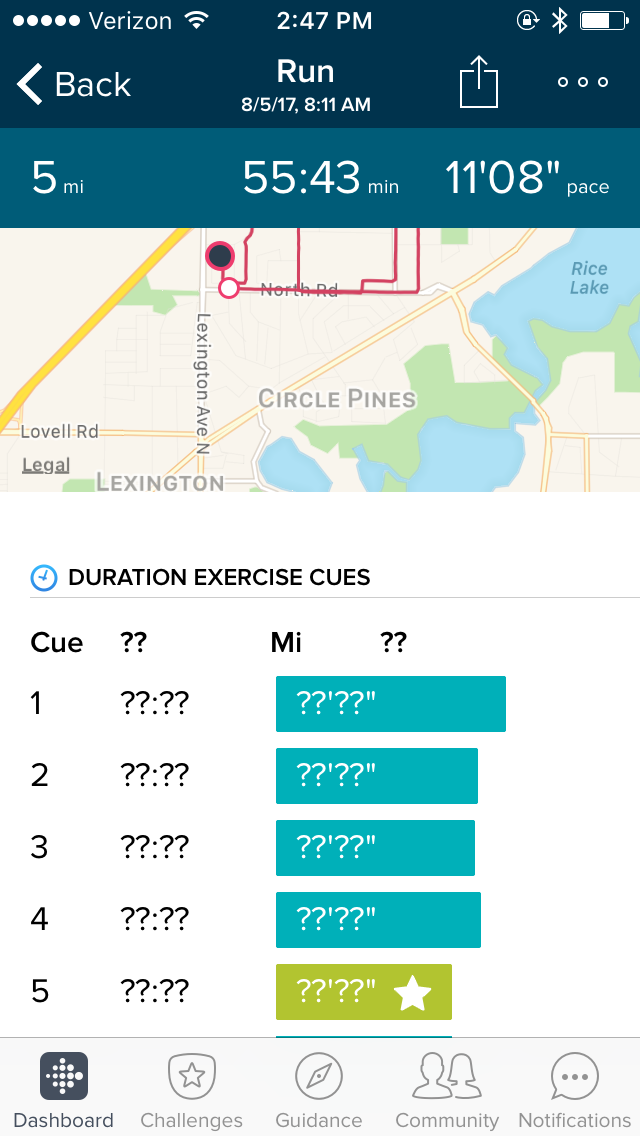View the Notifications tab
The height and width of the screenshot is (1136, 640).
(575, 1090)
